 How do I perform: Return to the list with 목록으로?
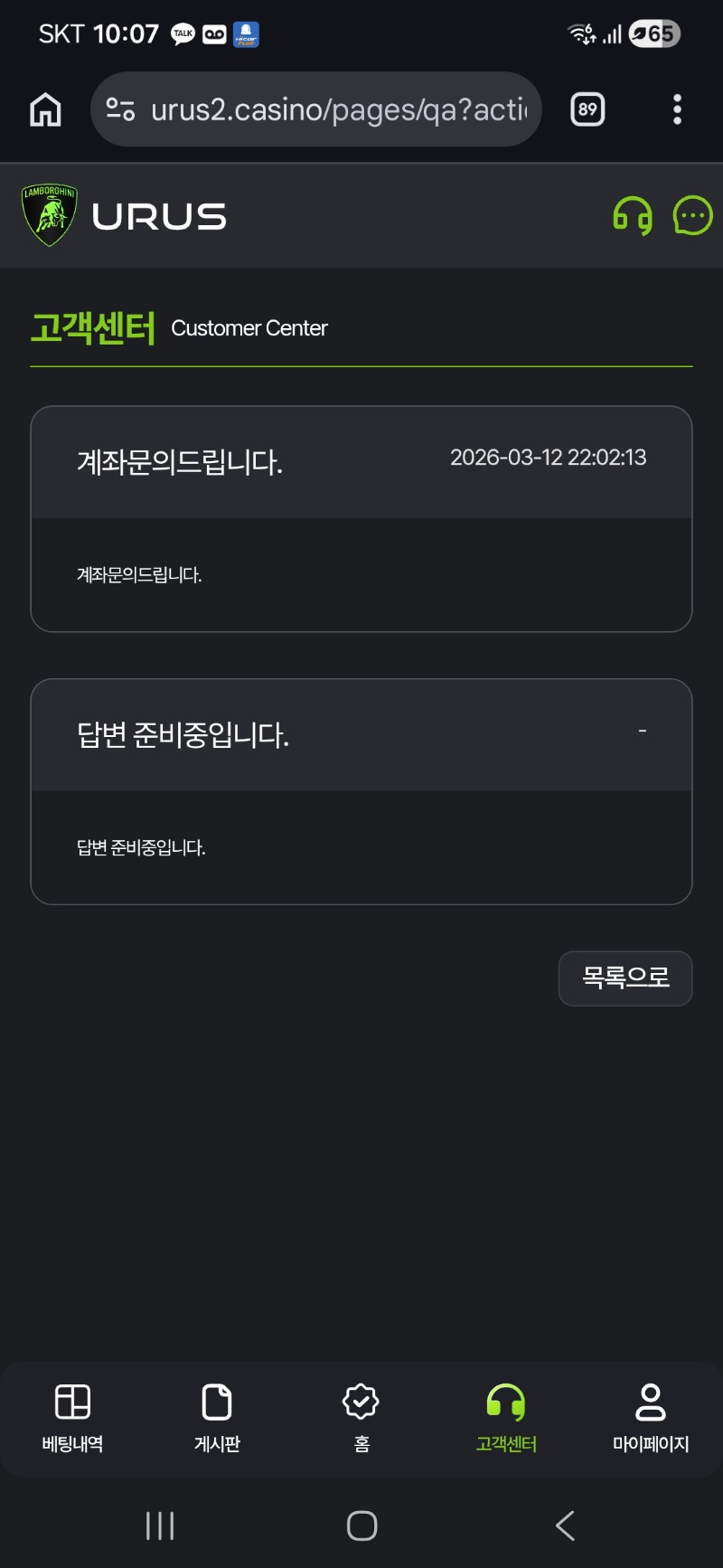point(625,978)
